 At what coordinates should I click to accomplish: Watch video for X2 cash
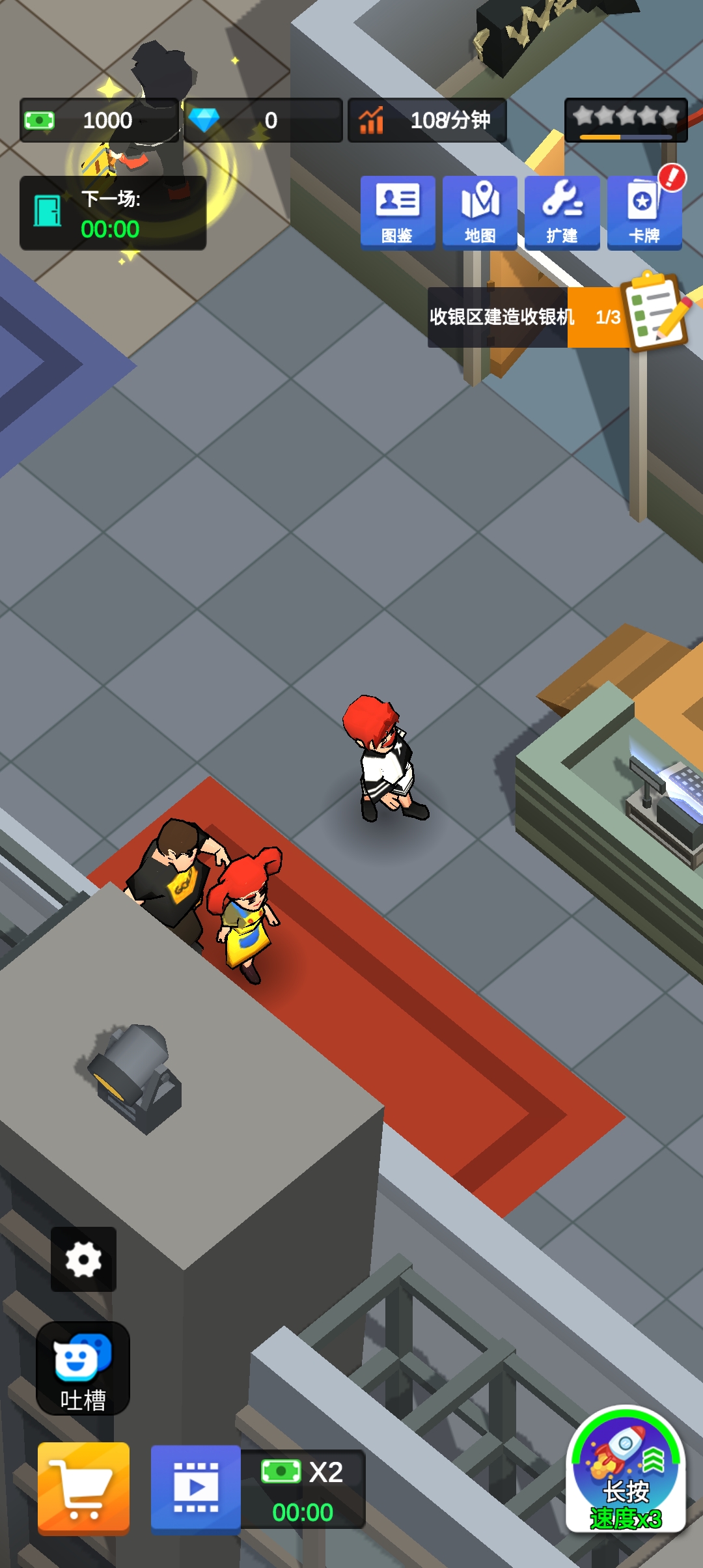coord(196,1488)
